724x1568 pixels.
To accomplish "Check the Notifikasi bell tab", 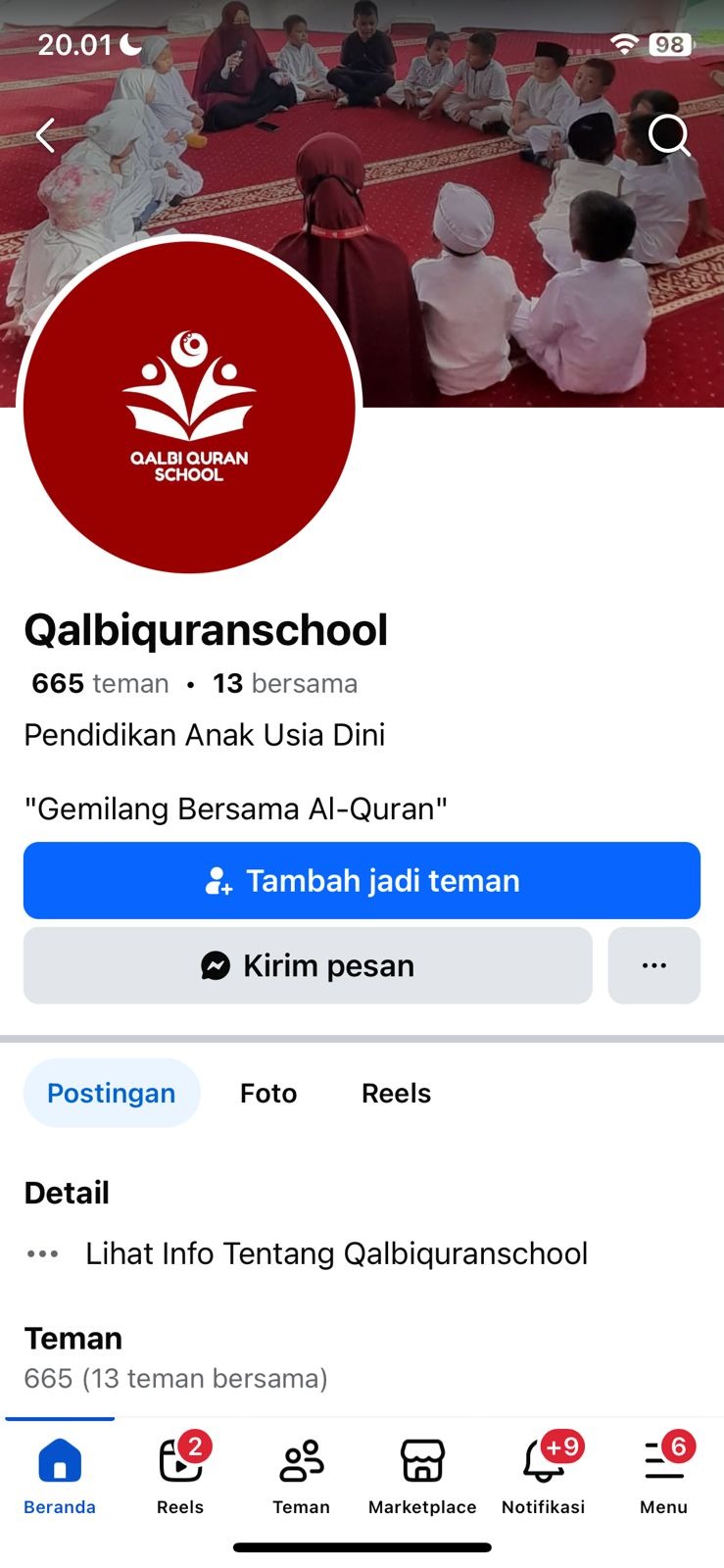I will [x=543, y=1475].
